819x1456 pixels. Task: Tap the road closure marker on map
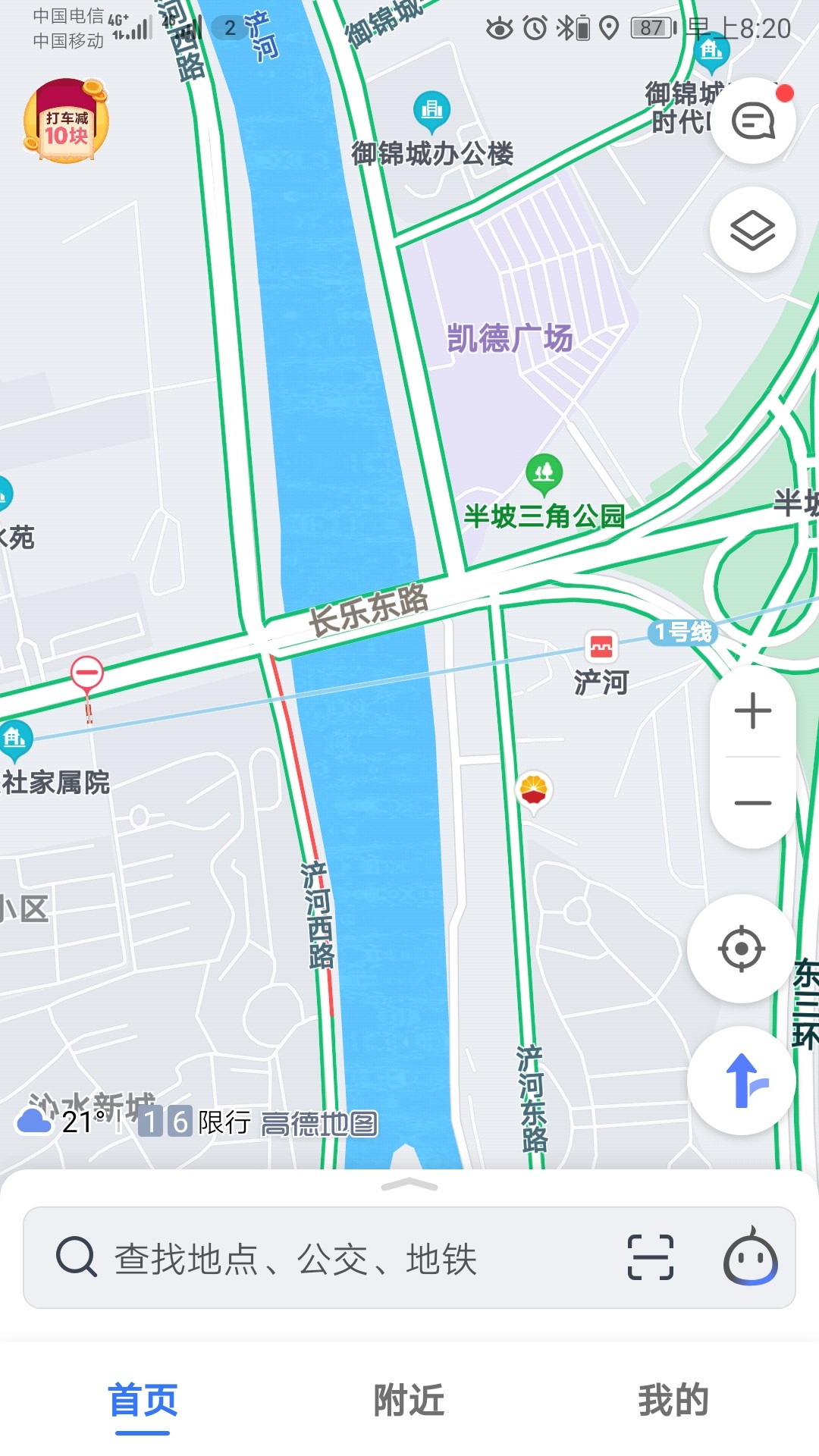click(x=87, y=673)
